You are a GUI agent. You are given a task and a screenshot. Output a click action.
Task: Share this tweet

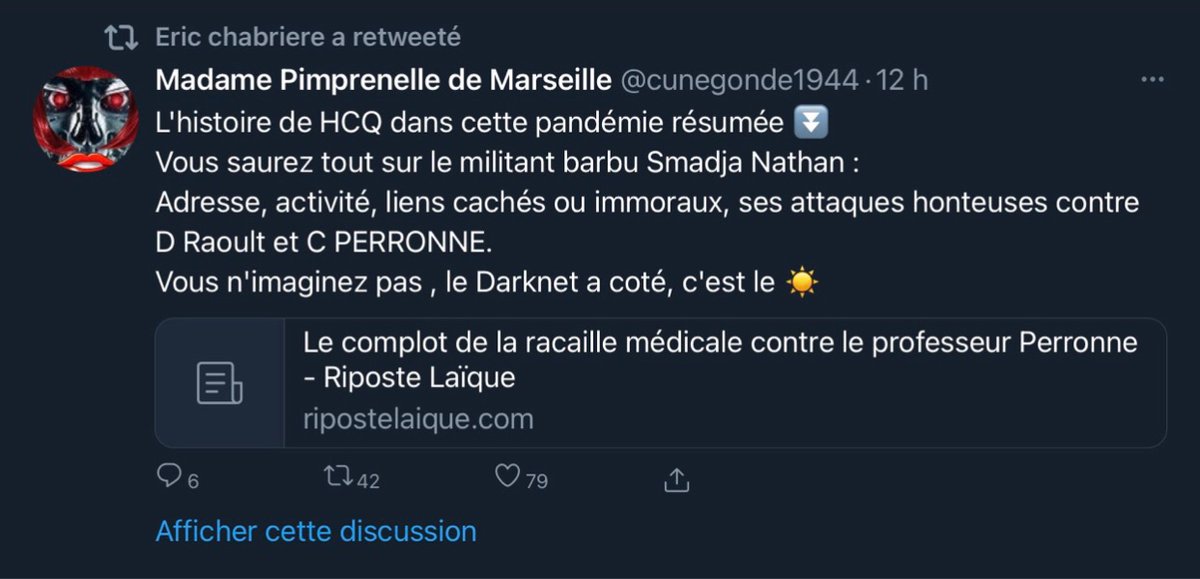tap(677, 479)
